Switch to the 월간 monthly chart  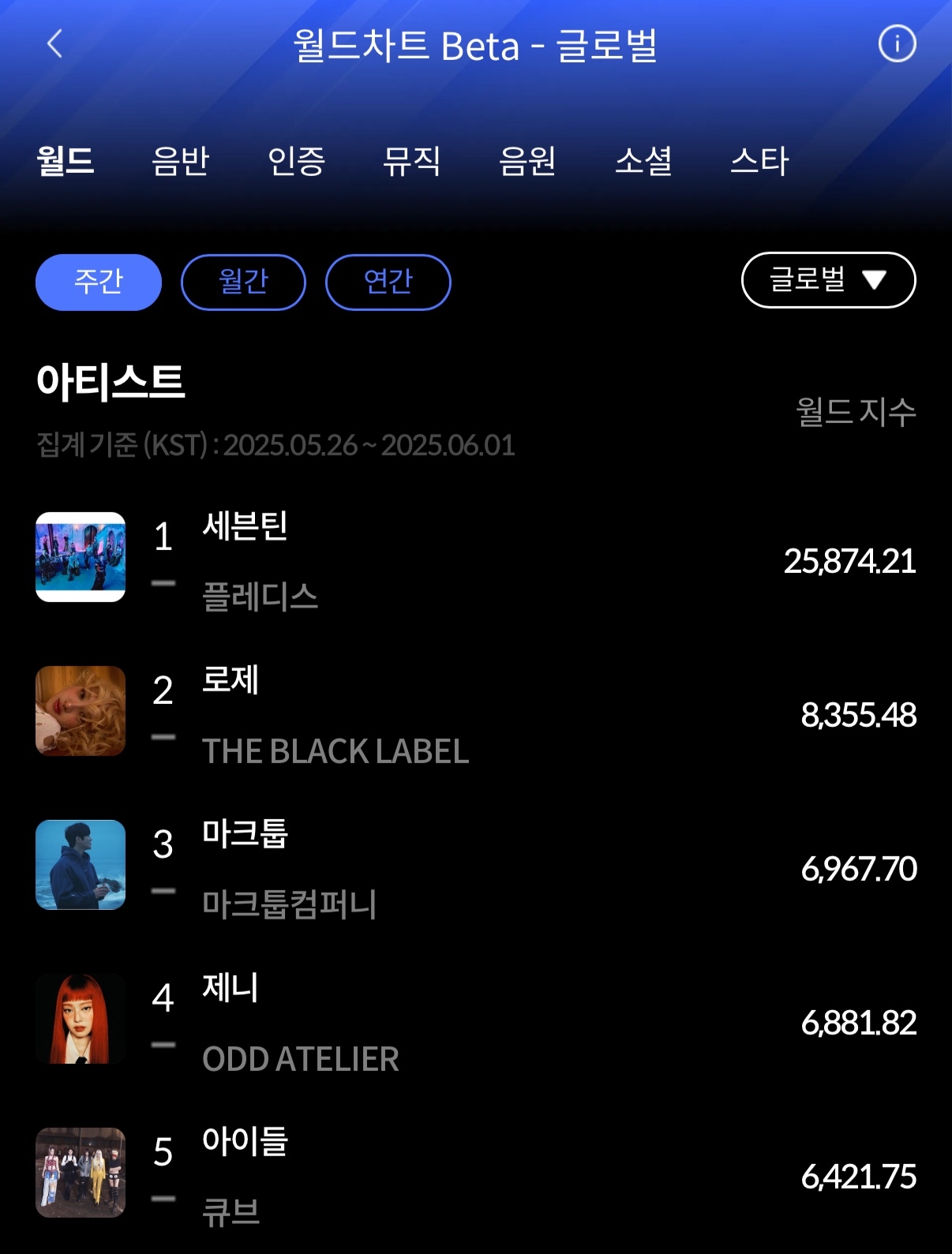click(243, 280)
